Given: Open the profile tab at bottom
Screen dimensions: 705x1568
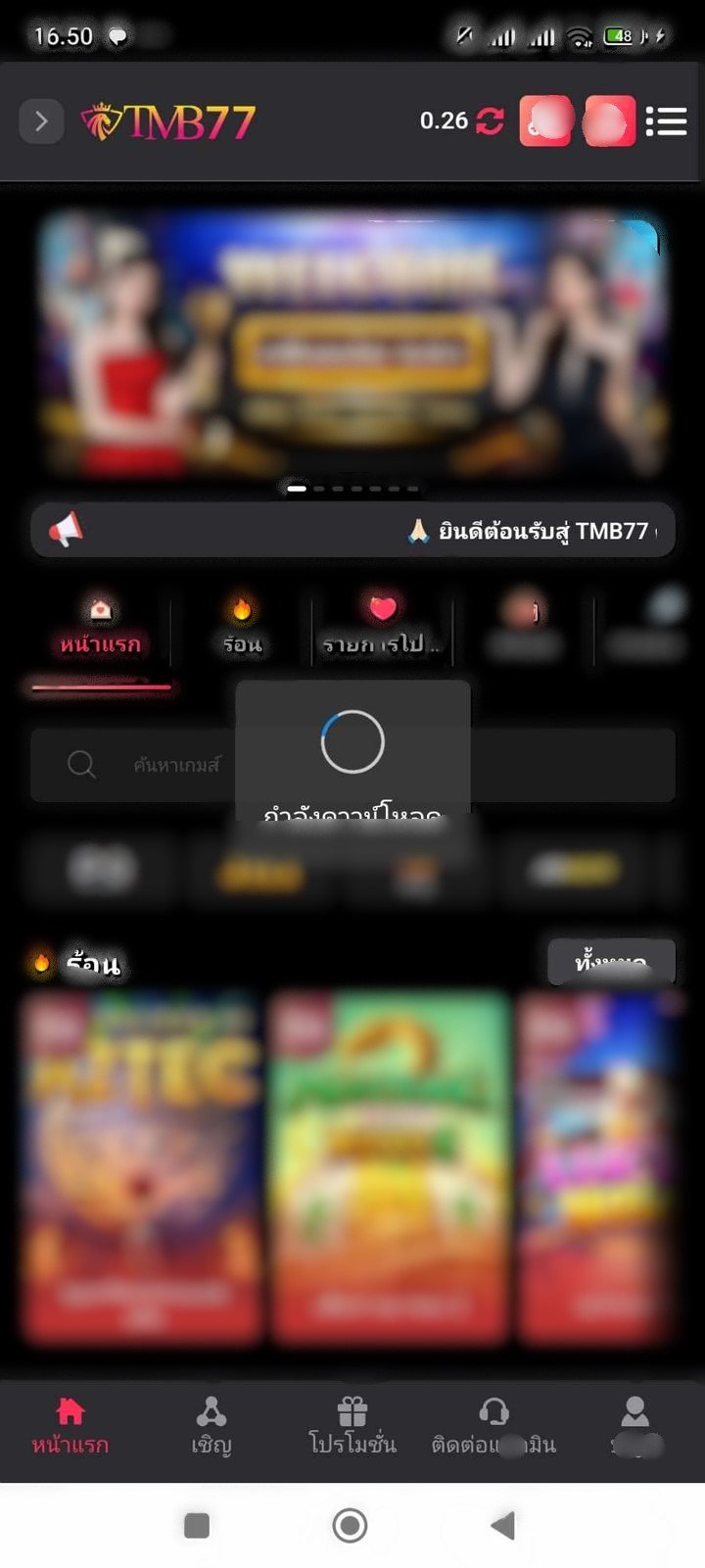Looking at the screenshot, I should coord(634,1425).
